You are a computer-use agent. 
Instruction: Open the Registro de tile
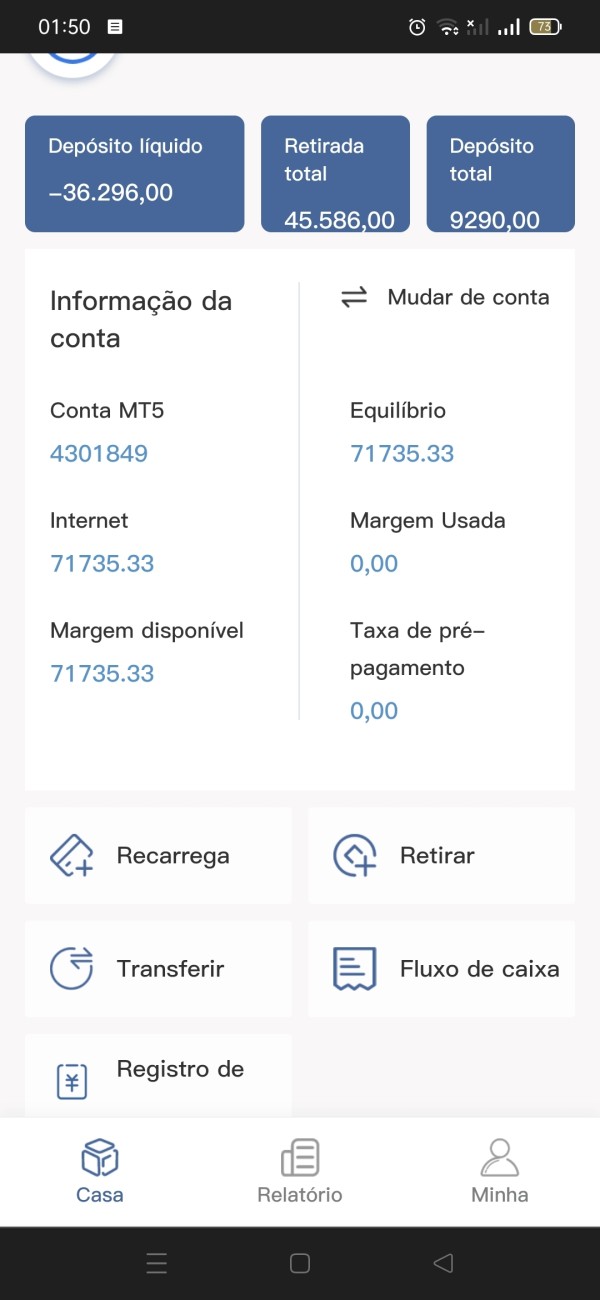pos(158,1076)
